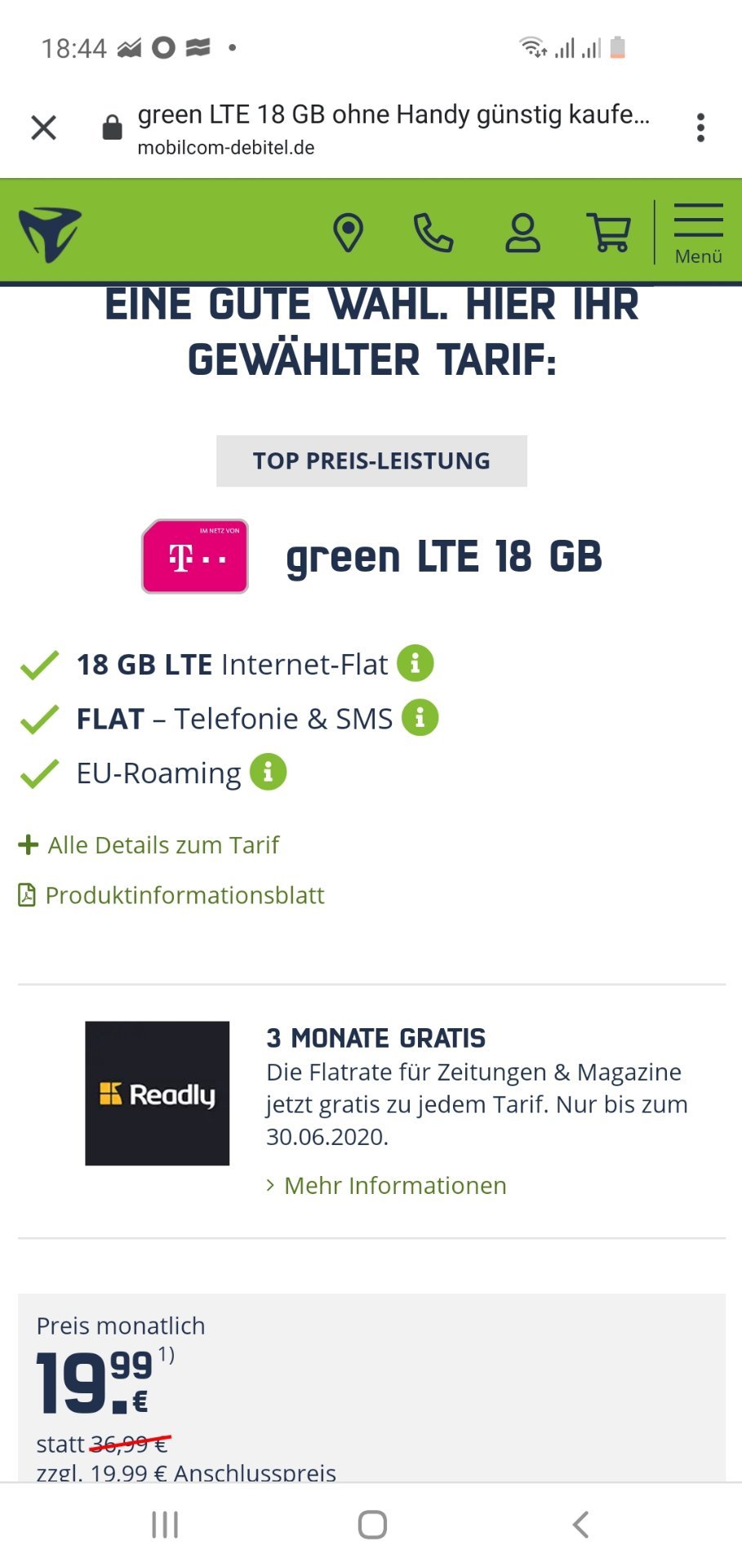Open the Menü hamburger button
This screenshot has height=1568, width=742.
699,234
